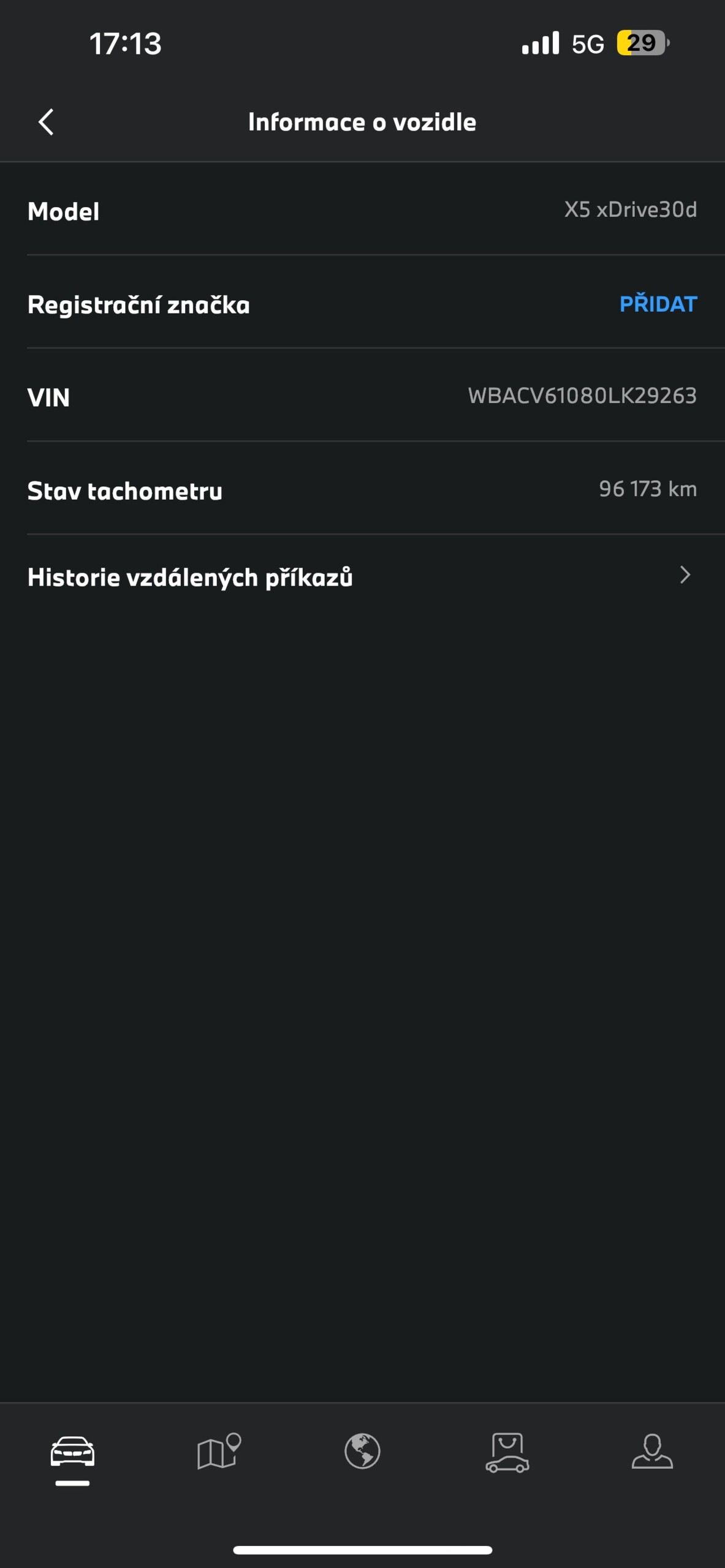
Task: Open the map tab
Action: (x=218, y=1451)
